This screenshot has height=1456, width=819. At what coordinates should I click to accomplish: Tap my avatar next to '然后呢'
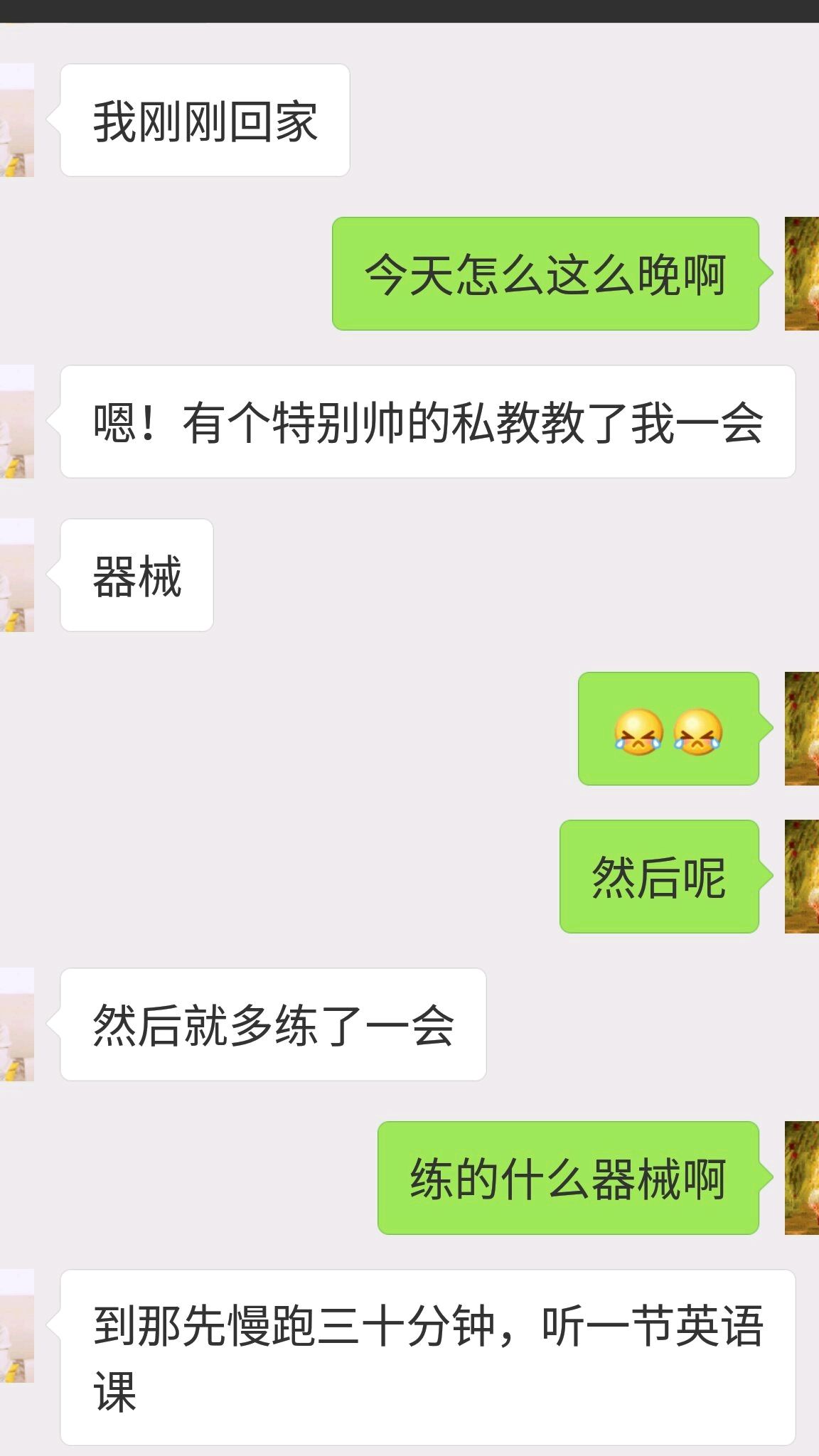click(x=802, y=877)
